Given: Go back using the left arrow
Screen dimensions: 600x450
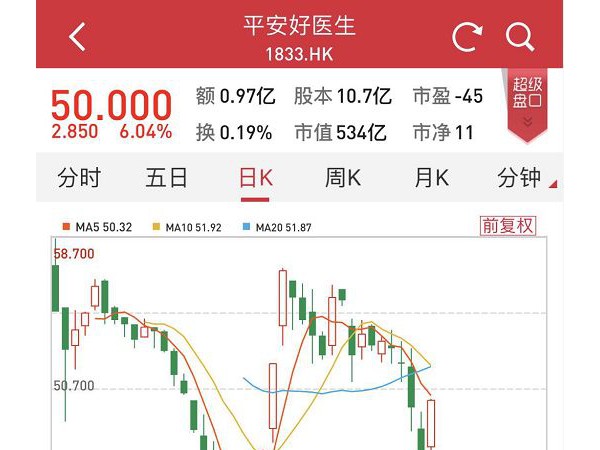Looking at the screenshot, I should click(x=78, y=38).
